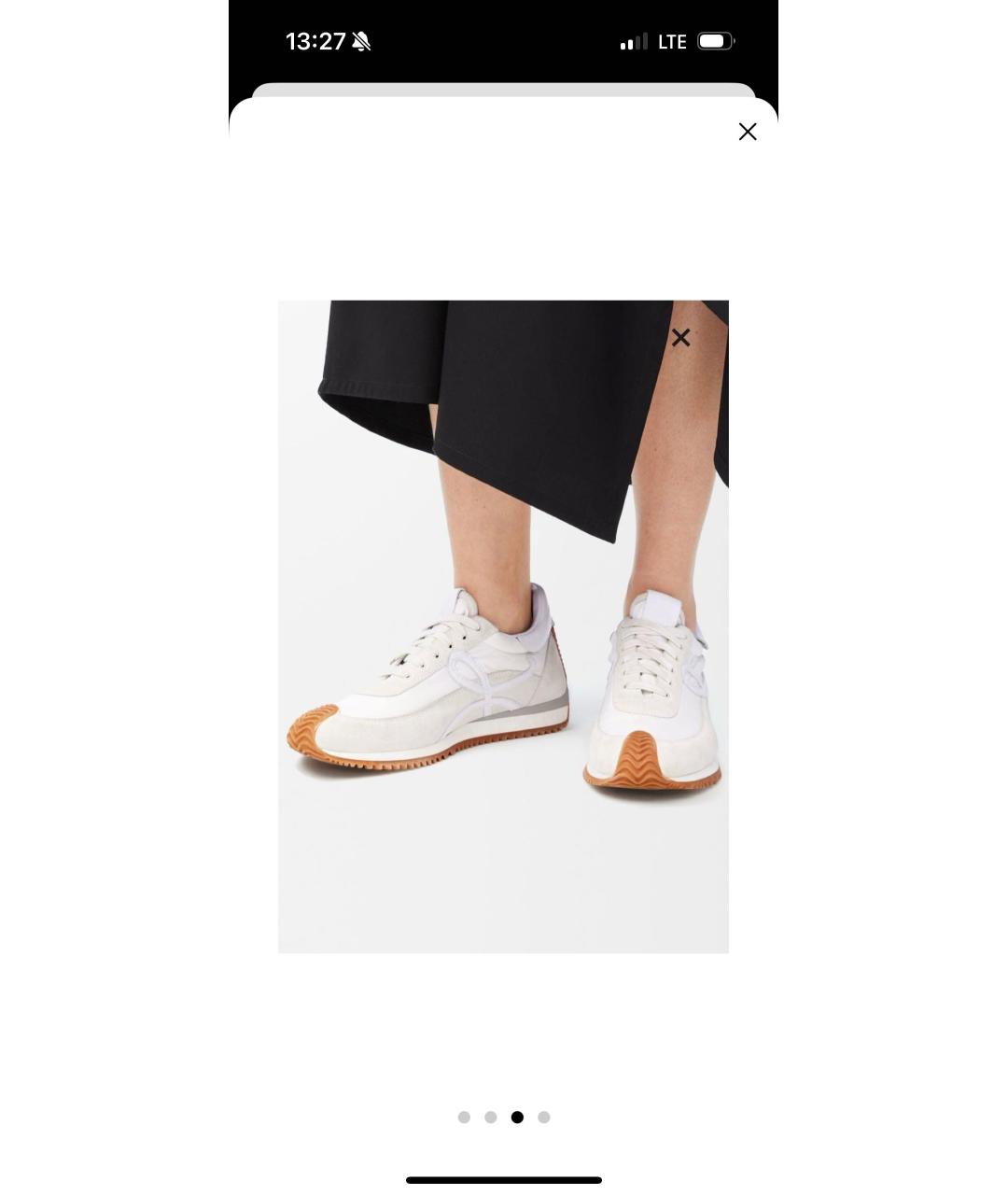
Task: Jump to the second image dot
Action: [x=491, y=1117]
